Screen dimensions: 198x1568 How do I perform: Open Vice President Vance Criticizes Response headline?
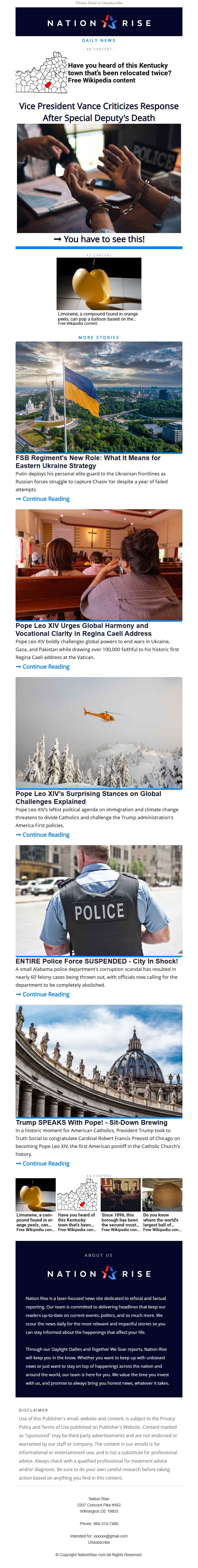(x=99, y=111)
